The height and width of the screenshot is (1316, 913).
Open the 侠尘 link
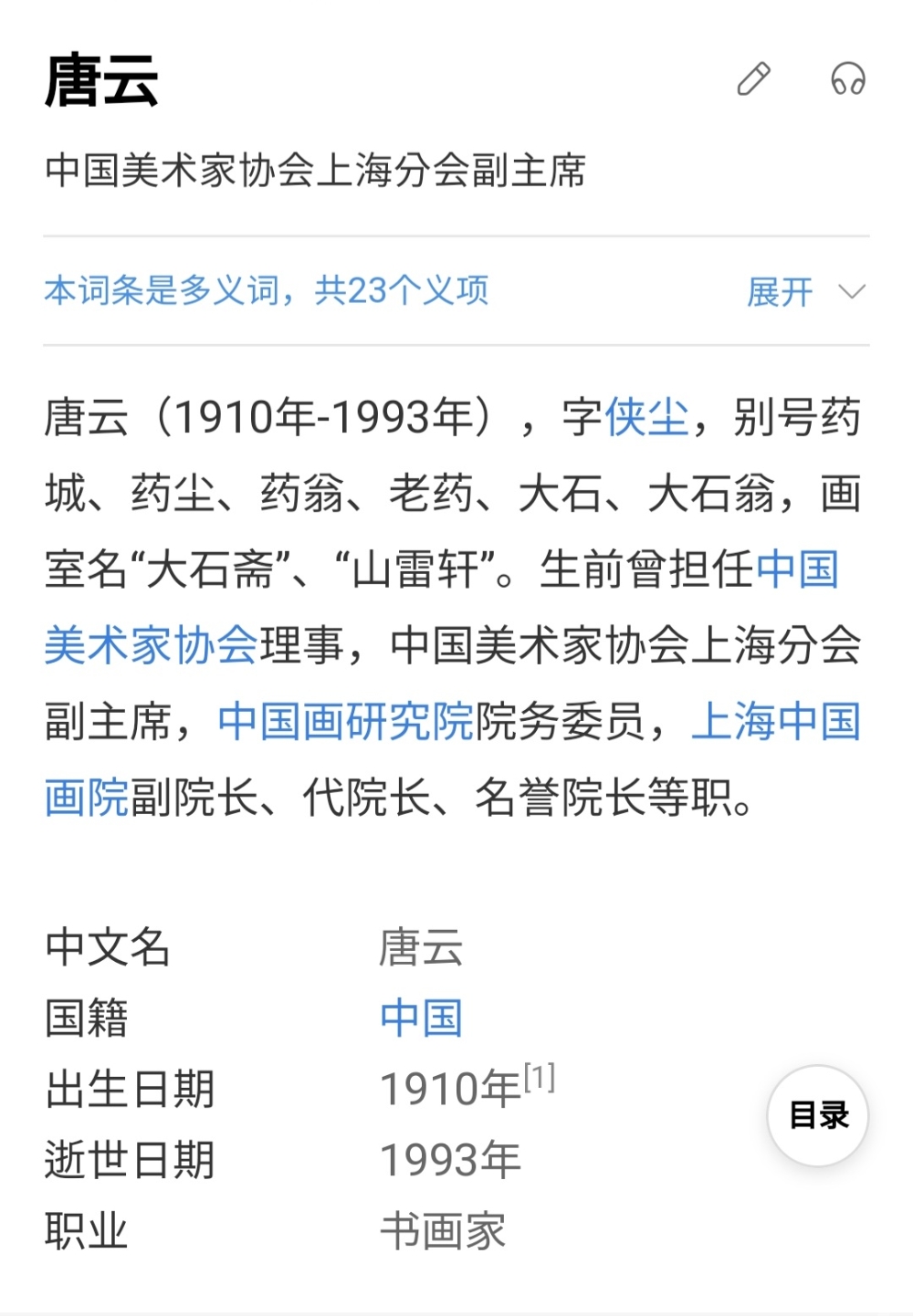(646, 418)
